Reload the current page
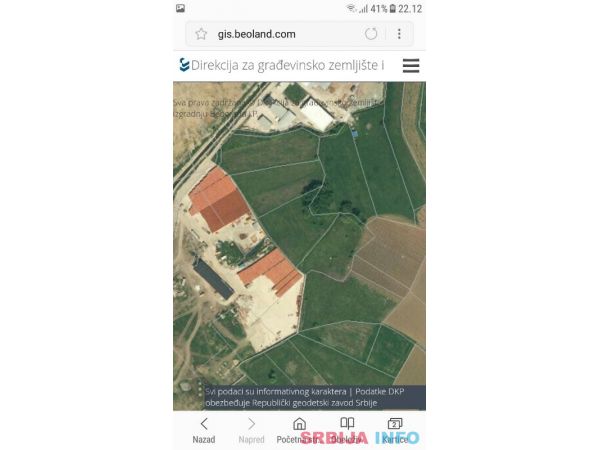Image resolution: width=600 pixels, height=450 pixels. [x=371, y=34]
